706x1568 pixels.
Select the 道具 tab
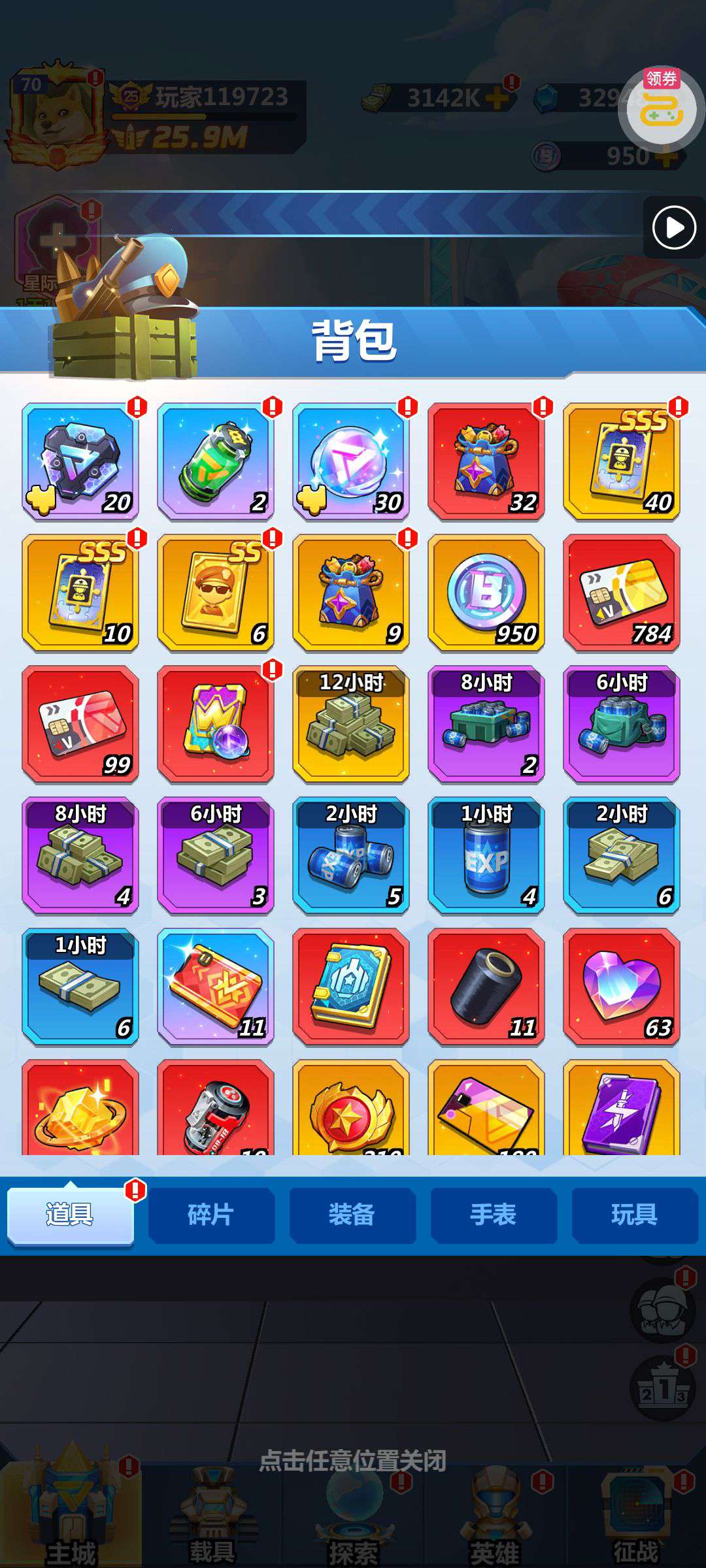(70, 1215)
